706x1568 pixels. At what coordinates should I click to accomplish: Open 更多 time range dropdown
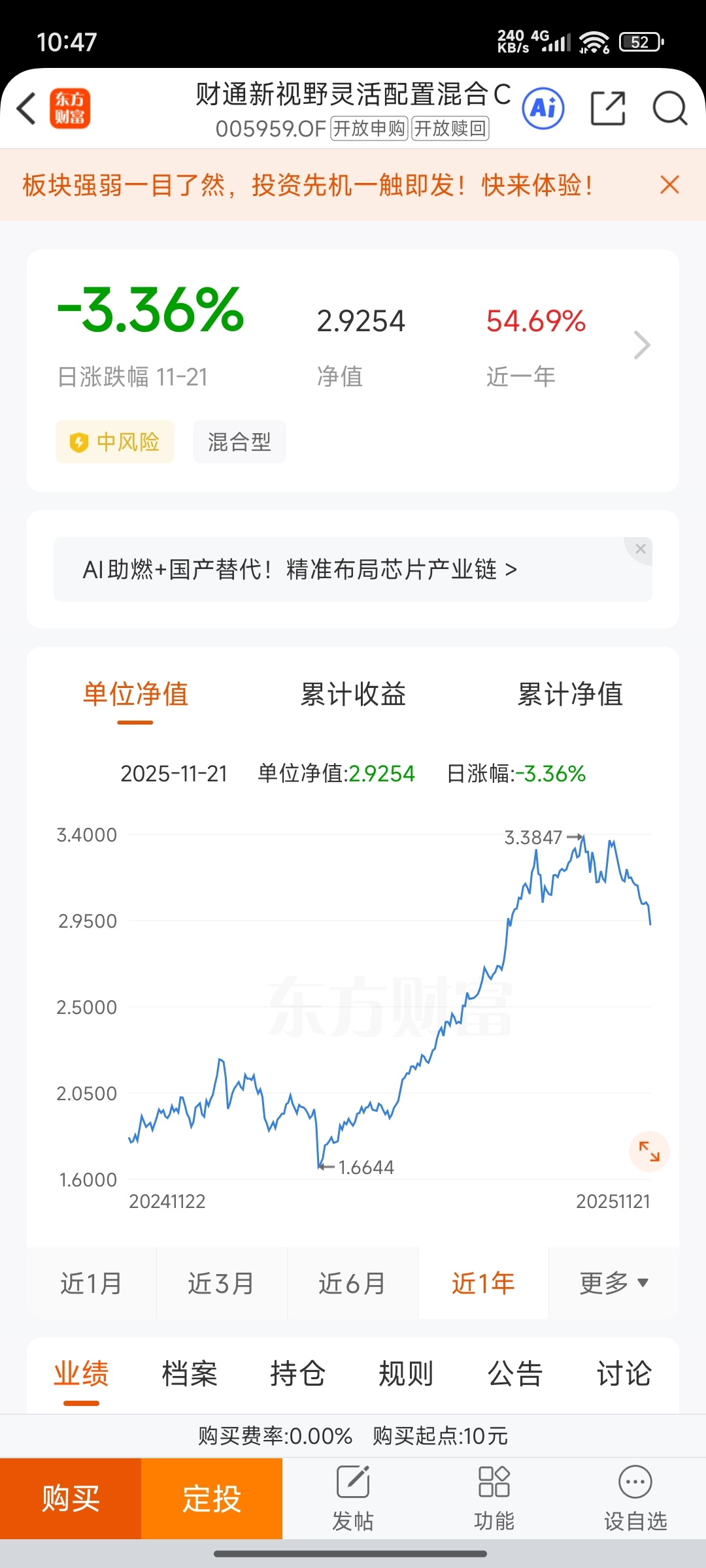pos(614,1283)
